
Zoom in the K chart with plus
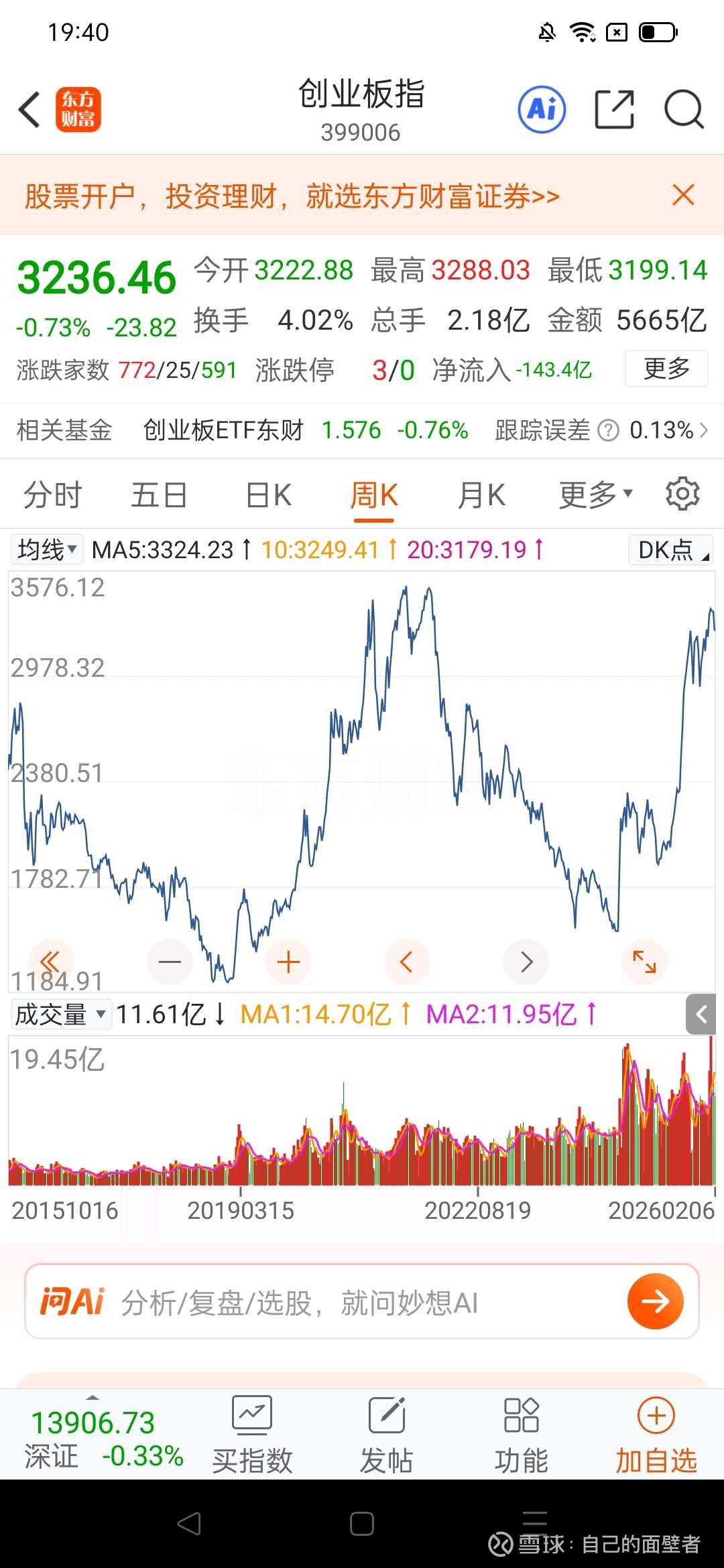(x=288, y=962)
